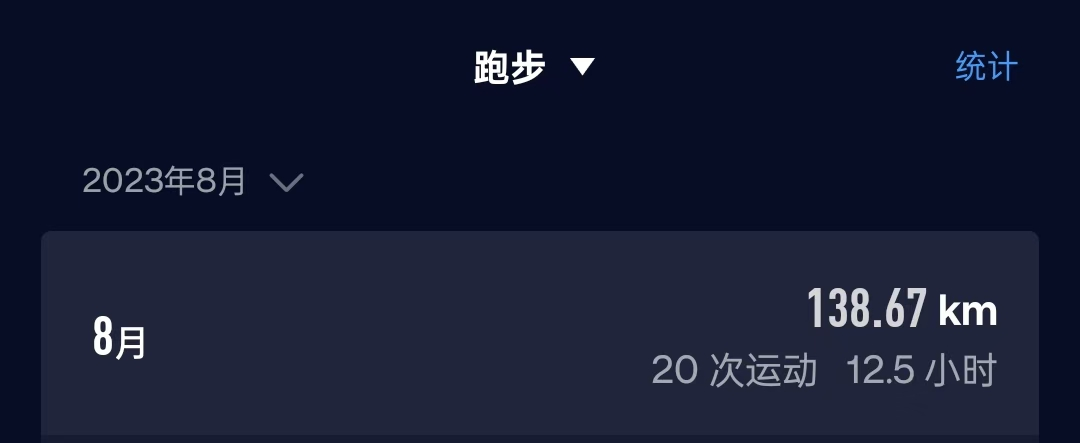Open the 8月 summary card
Image resolution: width=1080 pixels, height=443 pixels.
click(540, 338)
